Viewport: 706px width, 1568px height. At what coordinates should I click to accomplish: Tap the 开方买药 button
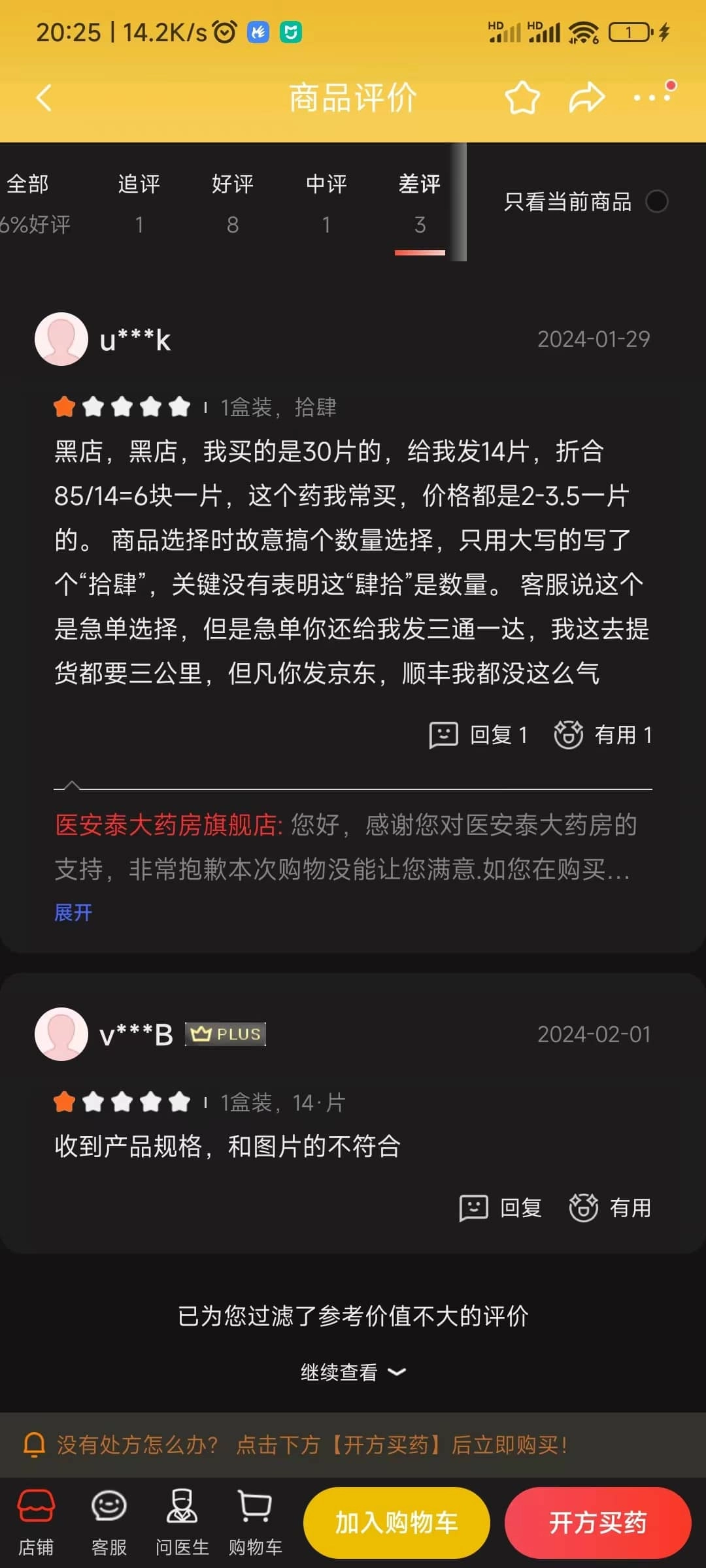click(x=597, y=1523)
